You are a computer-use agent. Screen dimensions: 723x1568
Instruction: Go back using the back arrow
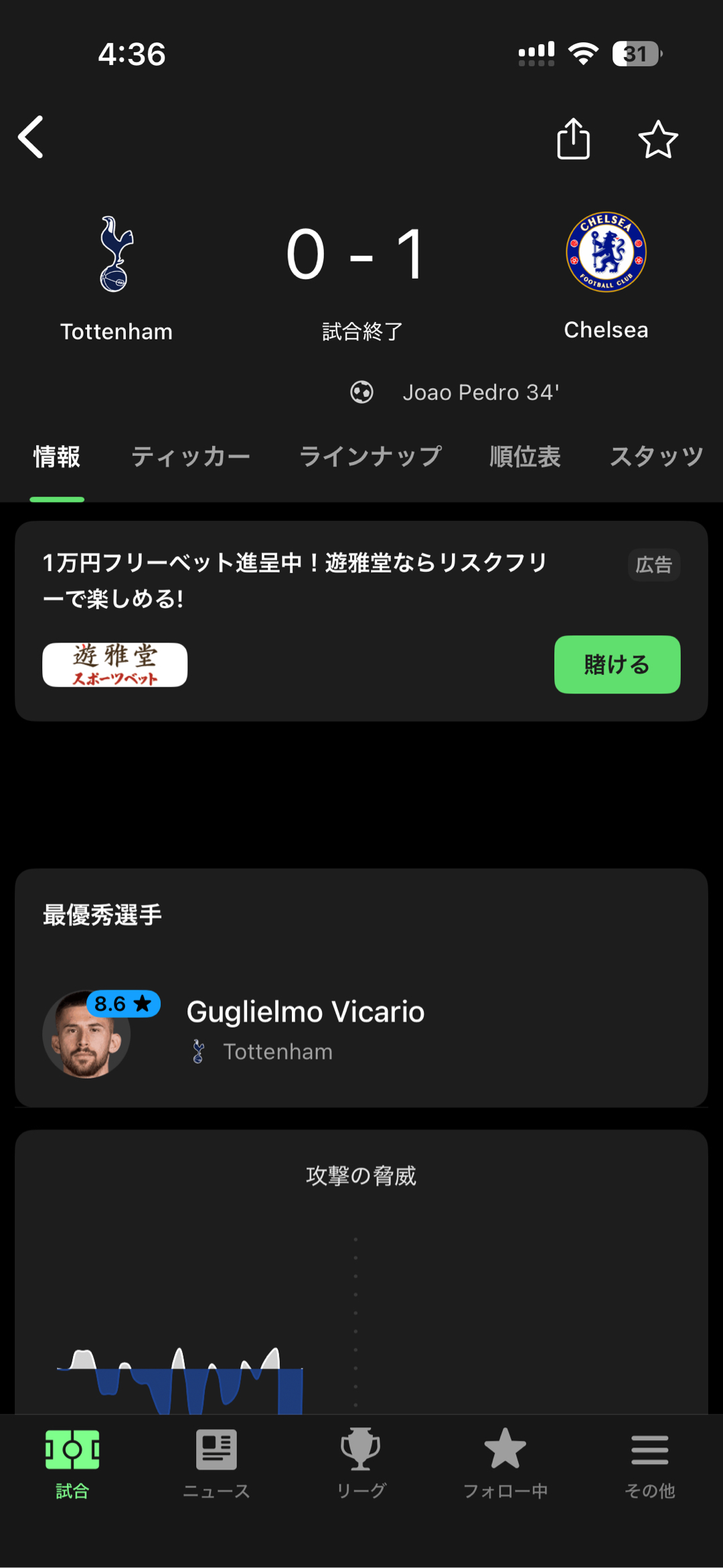click(31, 137)
